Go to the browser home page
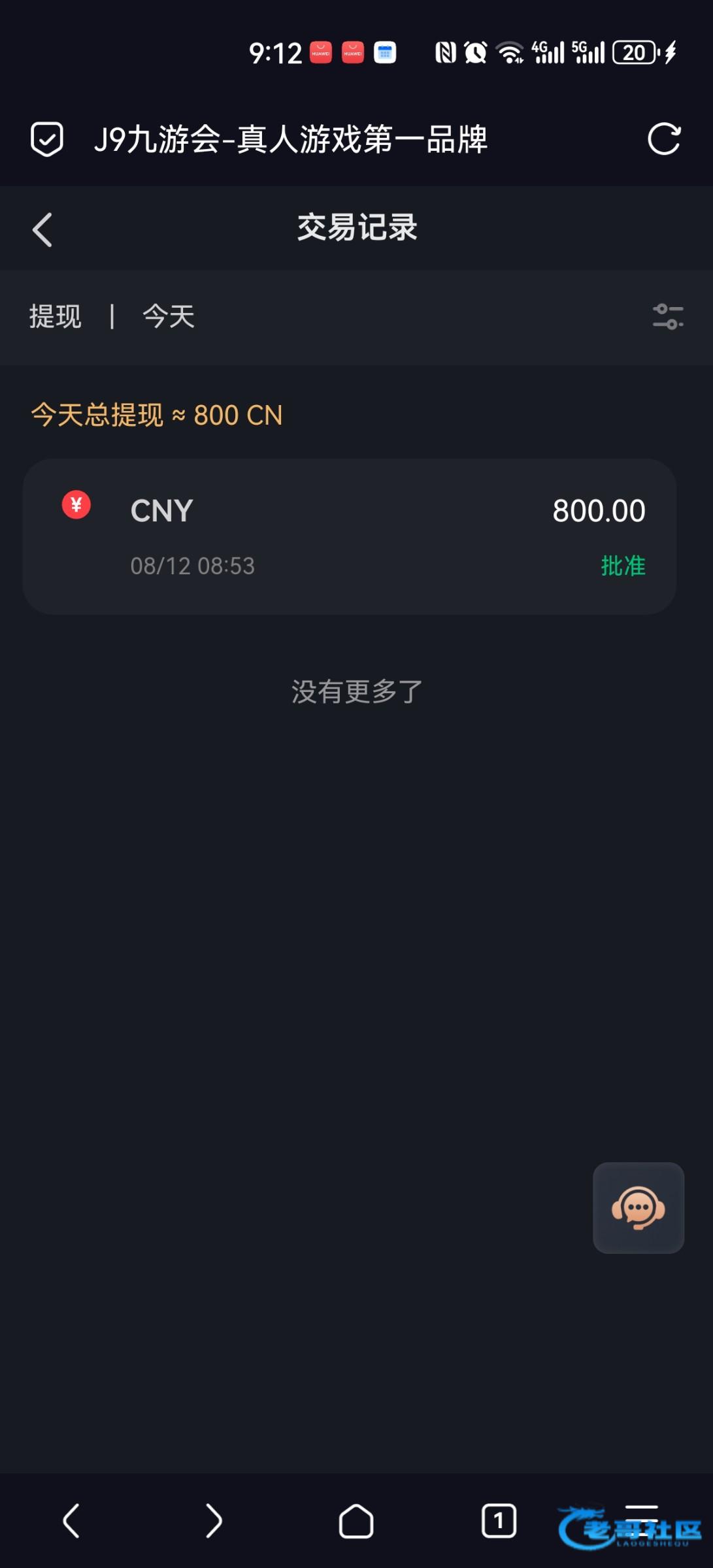The width and height of the screenshot is (713, 1568). [x=356, y=1521]
